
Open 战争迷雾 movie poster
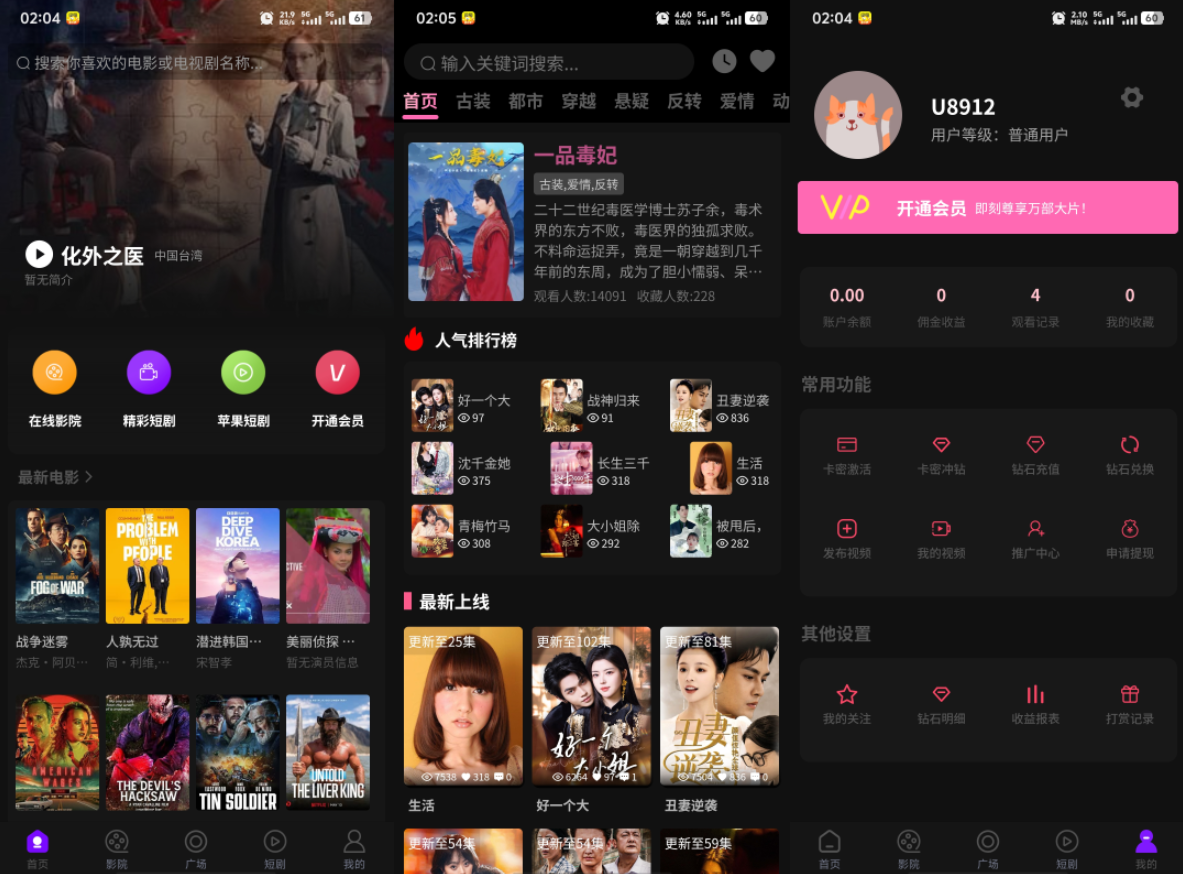(x=57, y=566)
